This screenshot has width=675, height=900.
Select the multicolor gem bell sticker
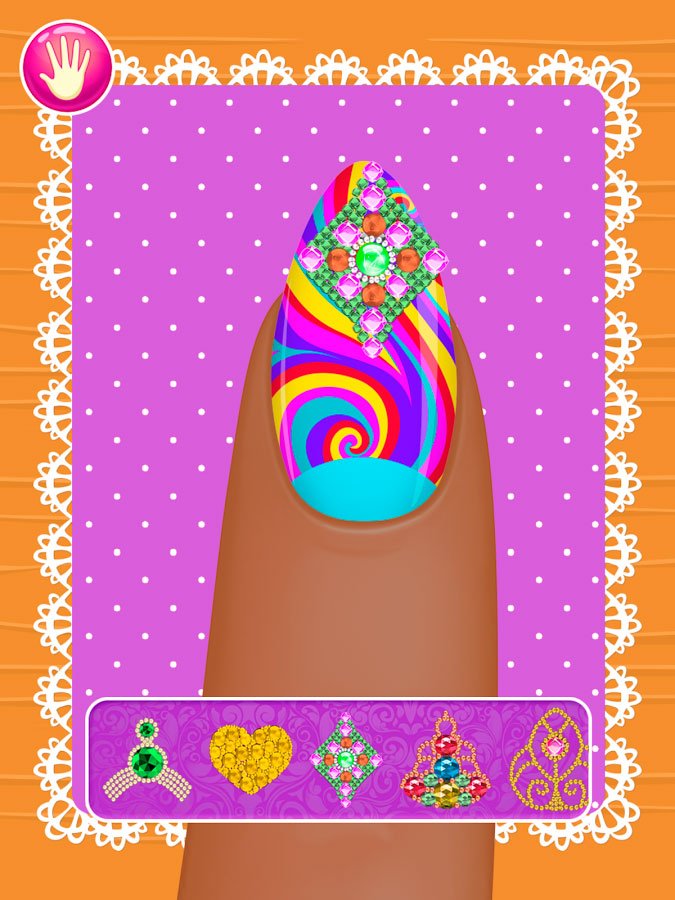(x=446, y=762)
